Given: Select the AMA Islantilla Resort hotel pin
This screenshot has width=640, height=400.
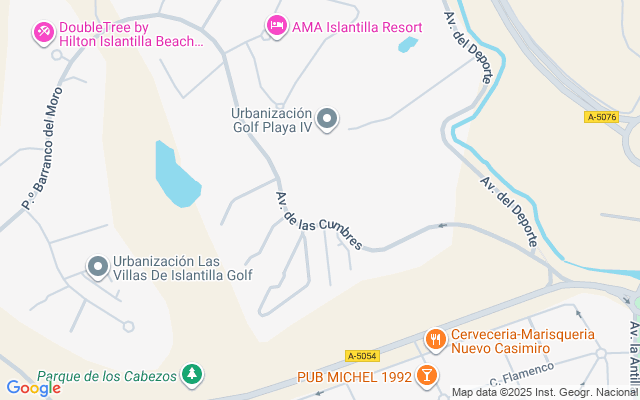Looking at the screenshot, I should coord(277,25).
